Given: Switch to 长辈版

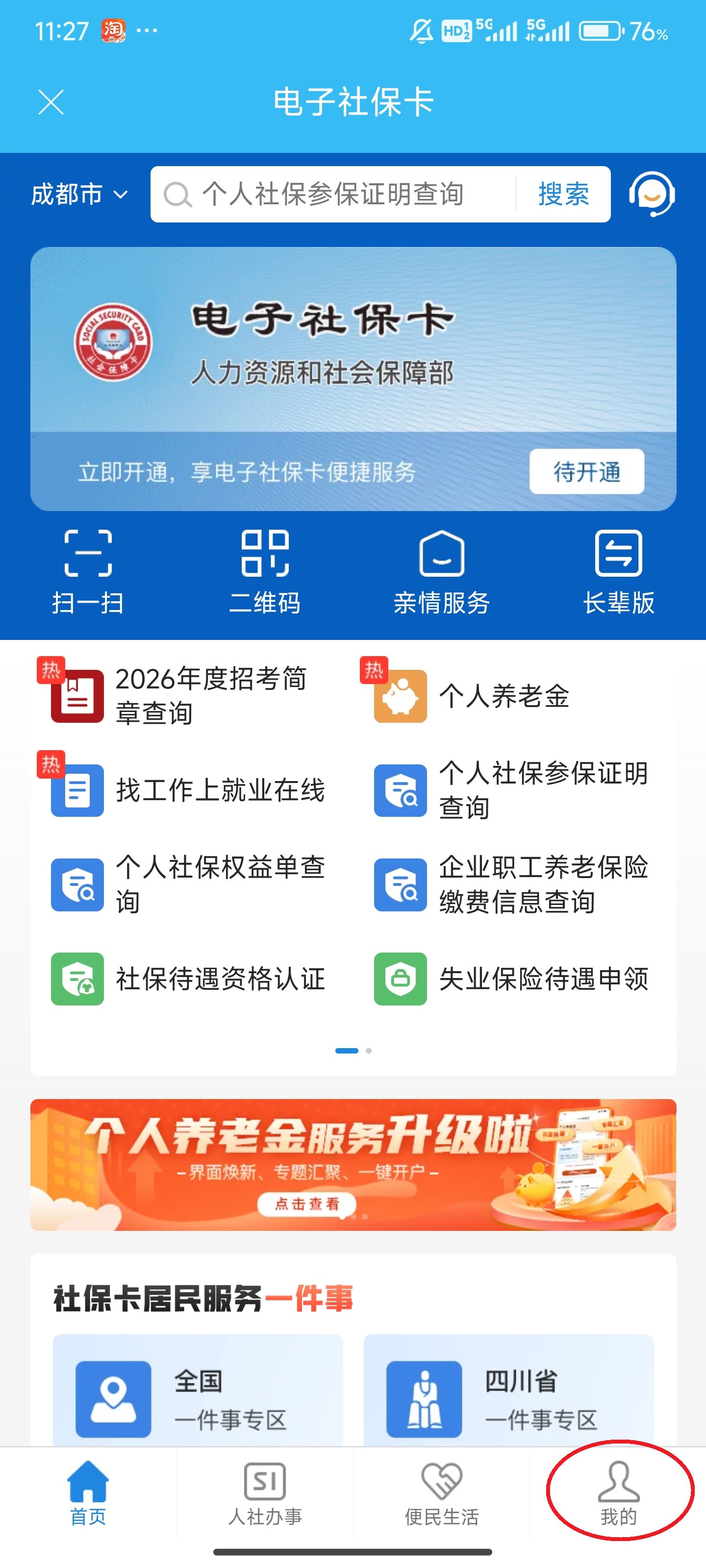Looking at the screenshot, I should (618, 571).
